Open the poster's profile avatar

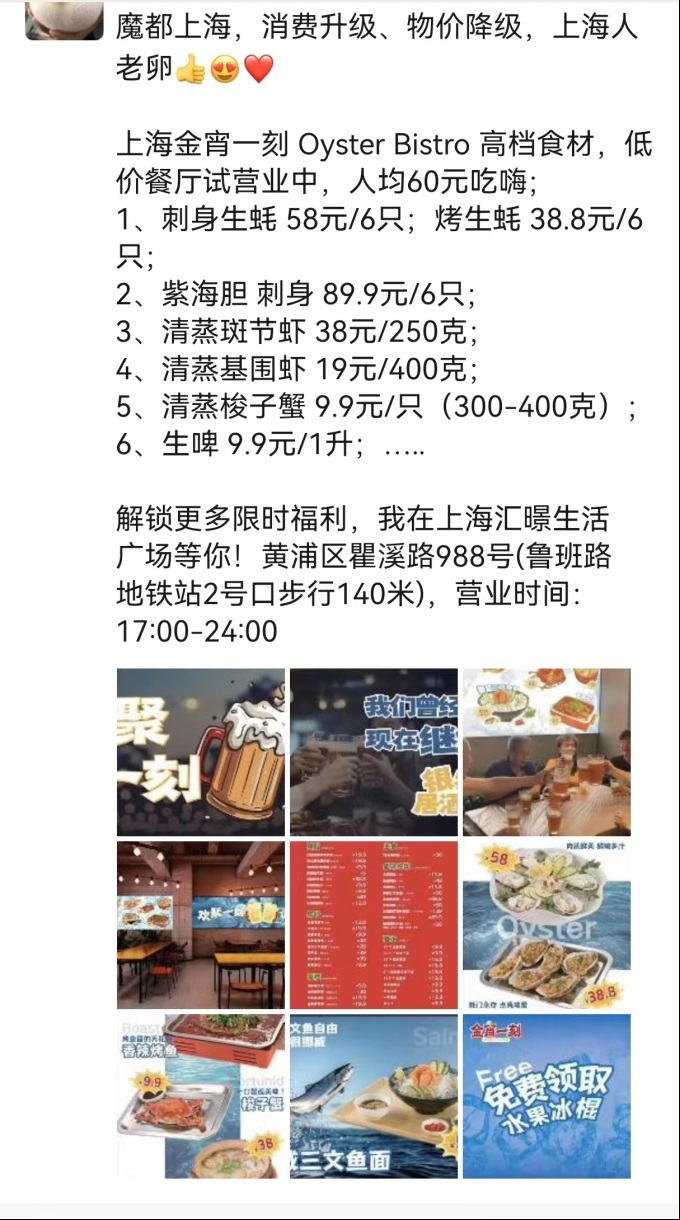pos(64,18)
